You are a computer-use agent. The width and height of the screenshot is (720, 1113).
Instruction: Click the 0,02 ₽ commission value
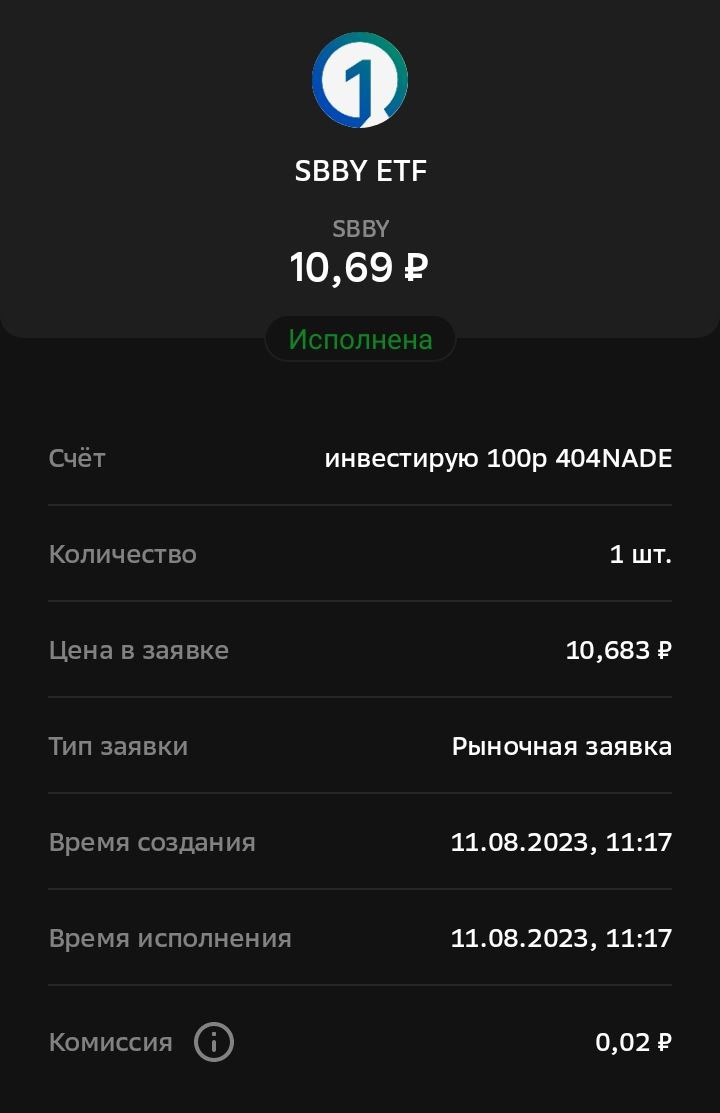coord(632,1042)
